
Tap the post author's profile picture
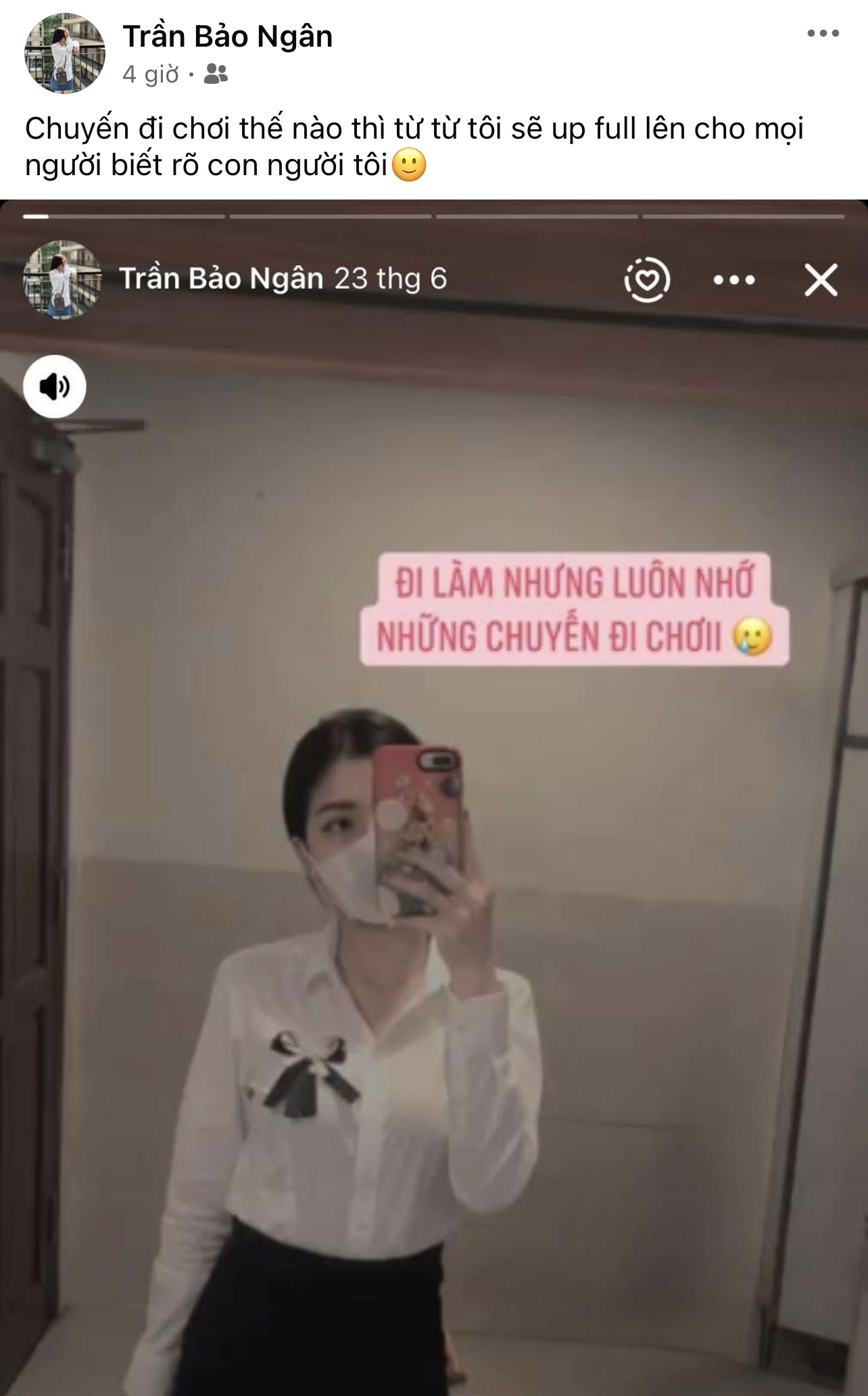(64, 53)
